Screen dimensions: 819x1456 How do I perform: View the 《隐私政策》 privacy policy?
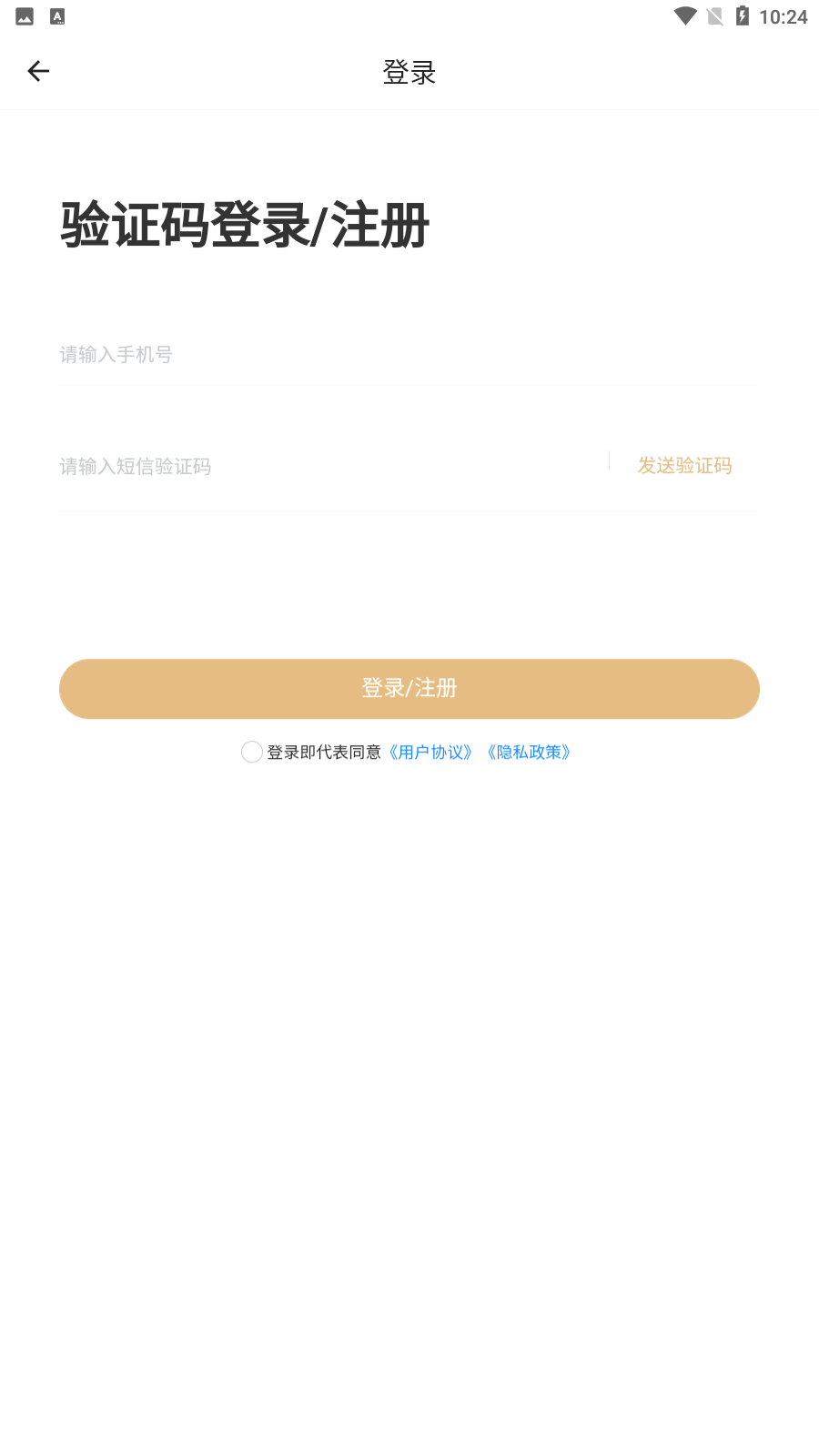point(529,752)
